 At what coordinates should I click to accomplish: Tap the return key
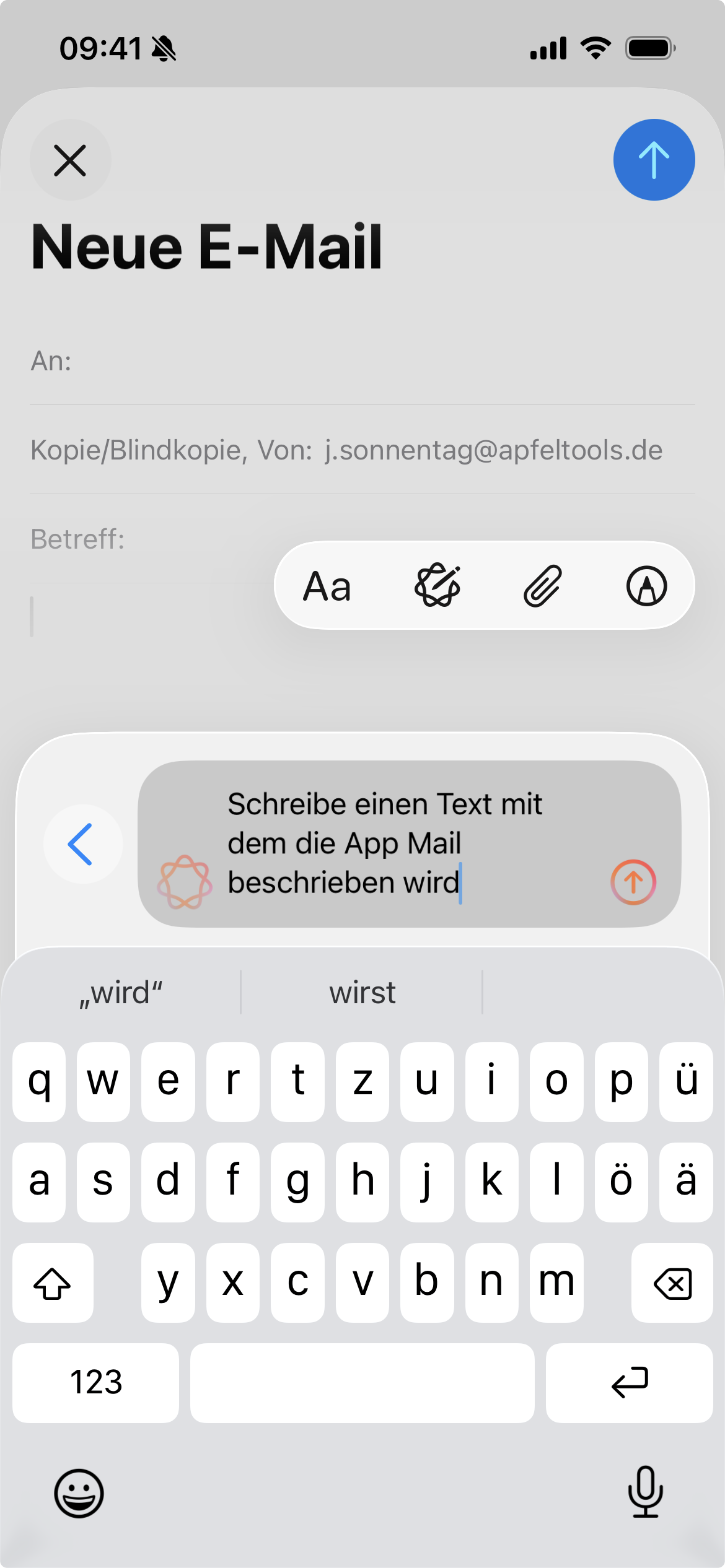click(629, 1383)
